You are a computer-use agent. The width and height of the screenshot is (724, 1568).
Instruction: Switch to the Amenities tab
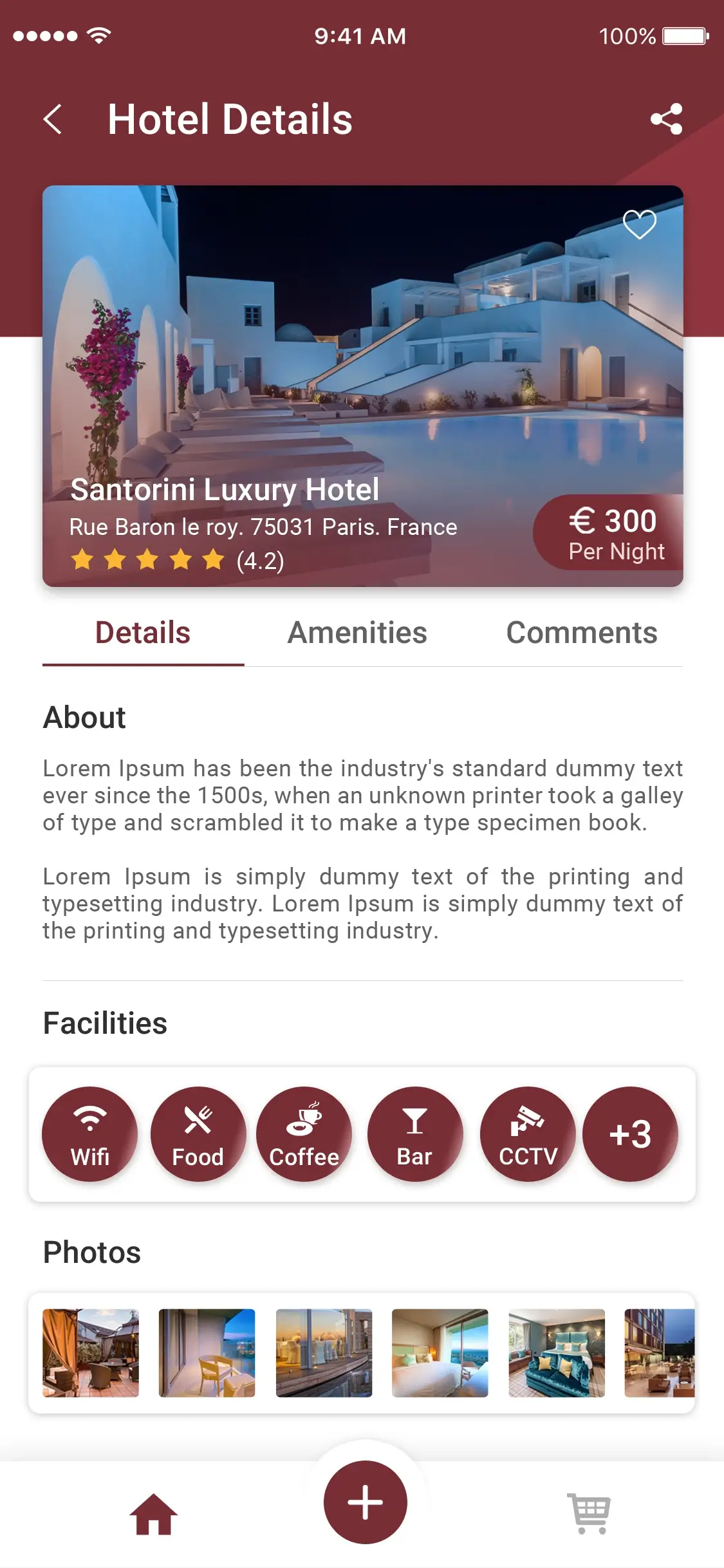[357, 633]
